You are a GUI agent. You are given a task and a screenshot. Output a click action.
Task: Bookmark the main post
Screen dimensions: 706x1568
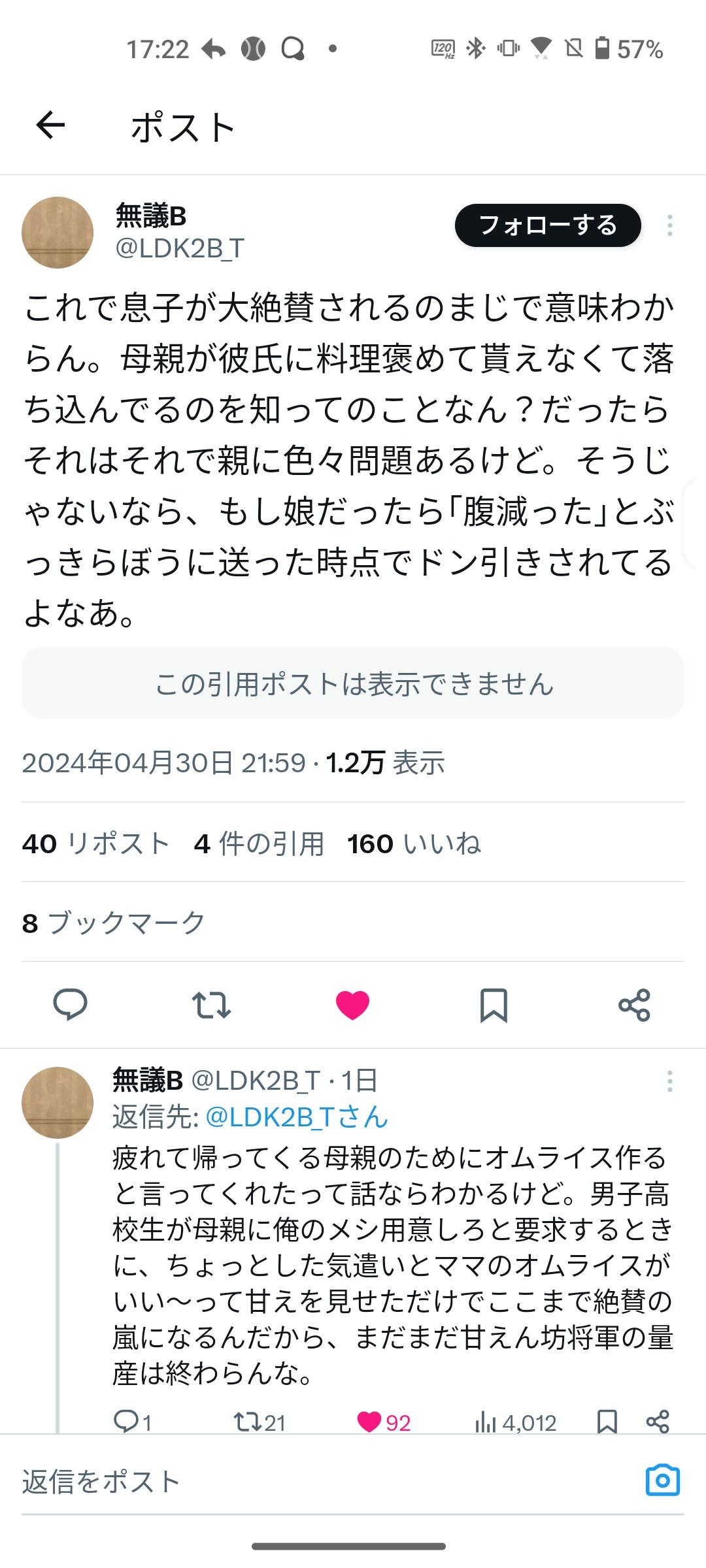click(494, 1005)
